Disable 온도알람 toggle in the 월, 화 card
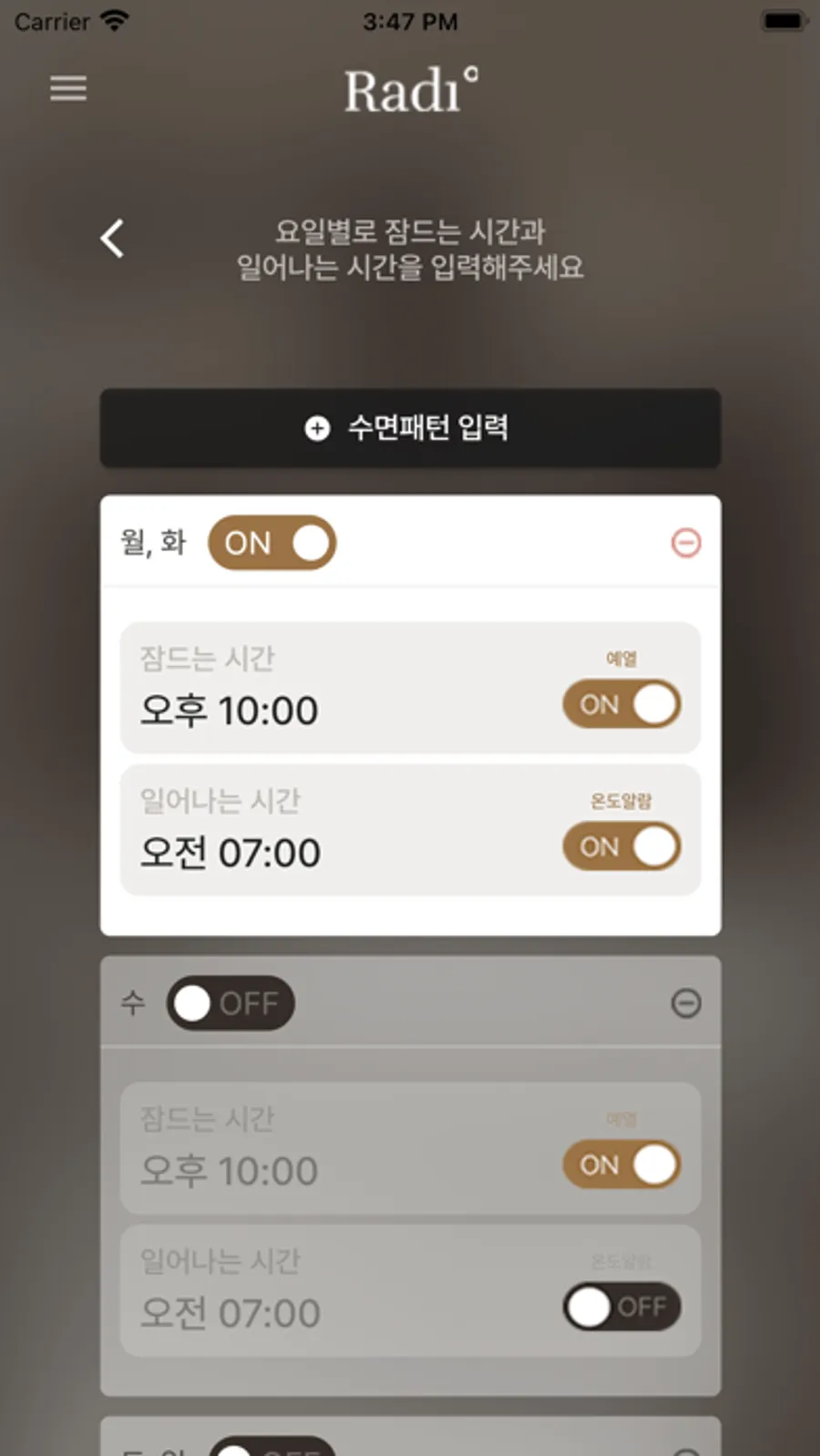The image size is (820, 1456). point(622,846)
